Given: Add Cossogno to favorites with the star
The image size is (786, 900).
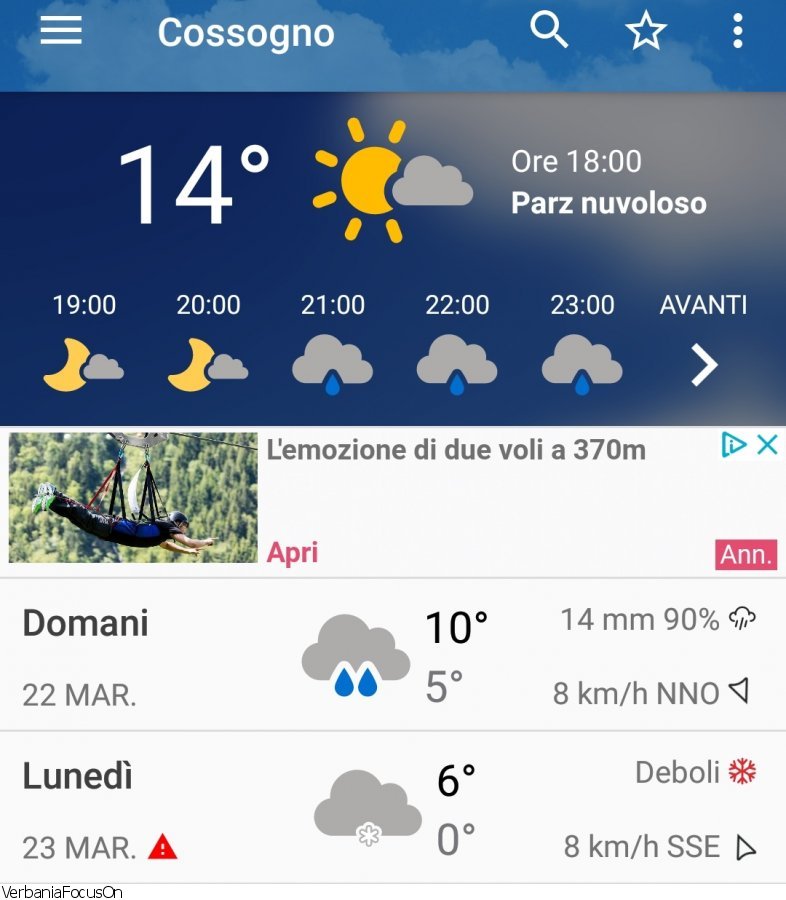Looking at the screenshot, I should [x=646, y=32].
